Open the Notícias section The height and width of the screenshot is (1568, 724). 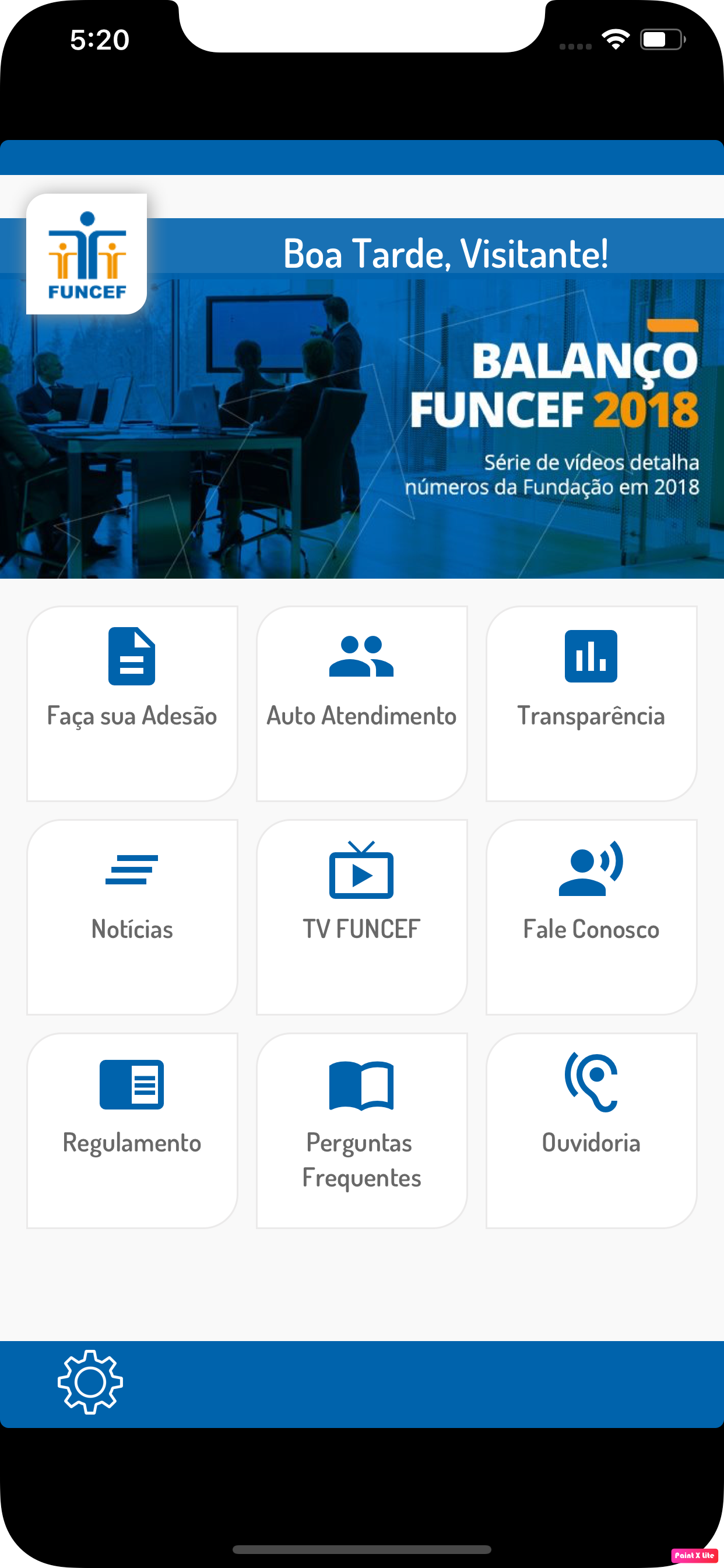click(x=132, y=916)
